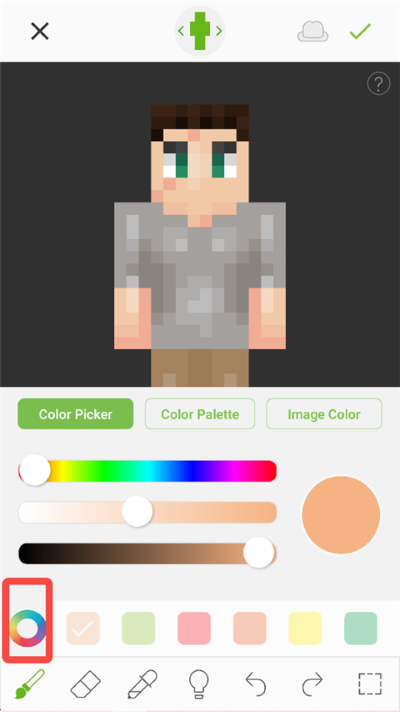The width and height of the screenshot is (400, 712).
Task: Switch to the Image Color tab
Action: tap(324, 414)
